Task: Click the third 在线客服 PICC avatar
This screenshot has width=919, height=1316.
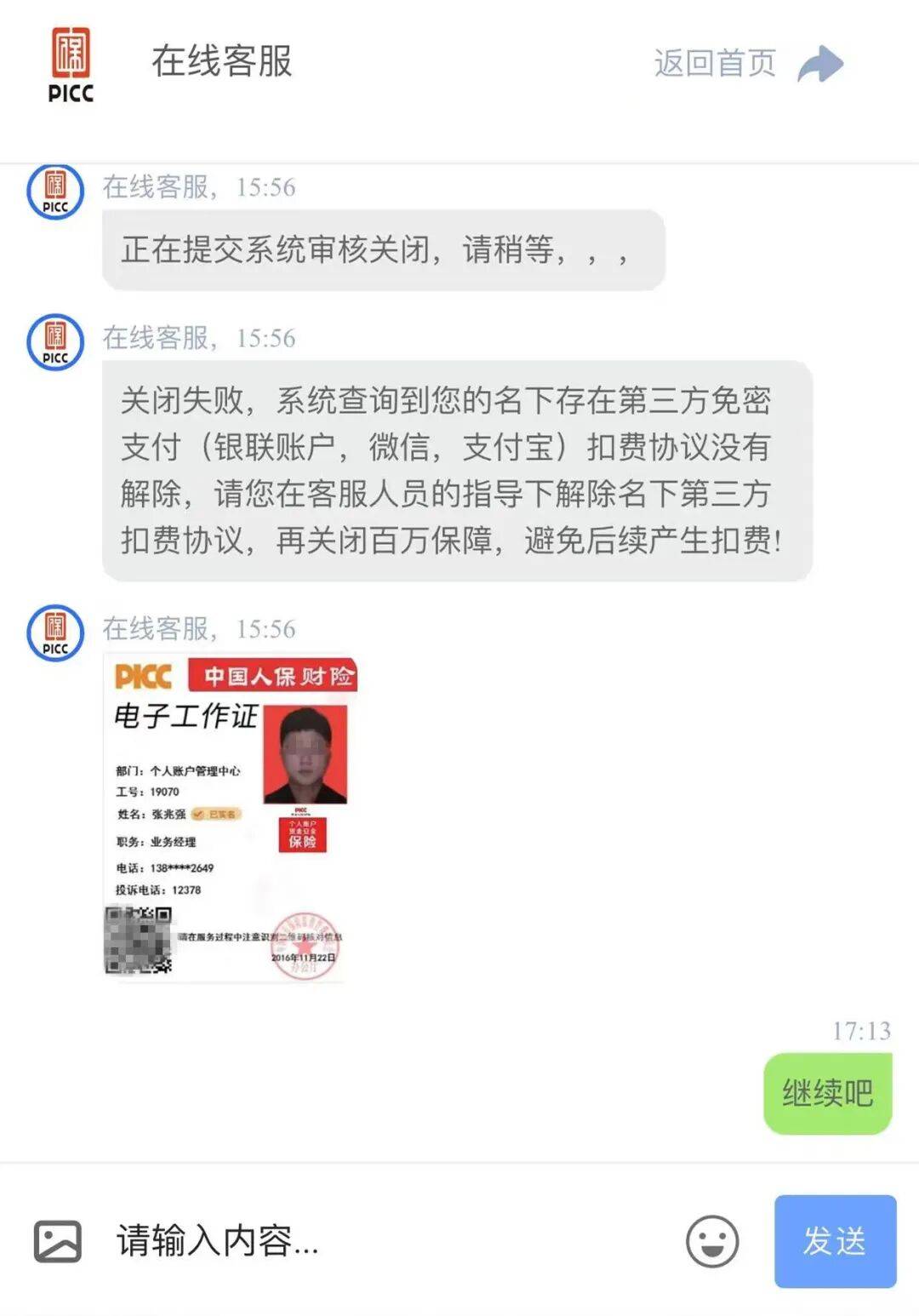Action: click(x=54, y=633)
